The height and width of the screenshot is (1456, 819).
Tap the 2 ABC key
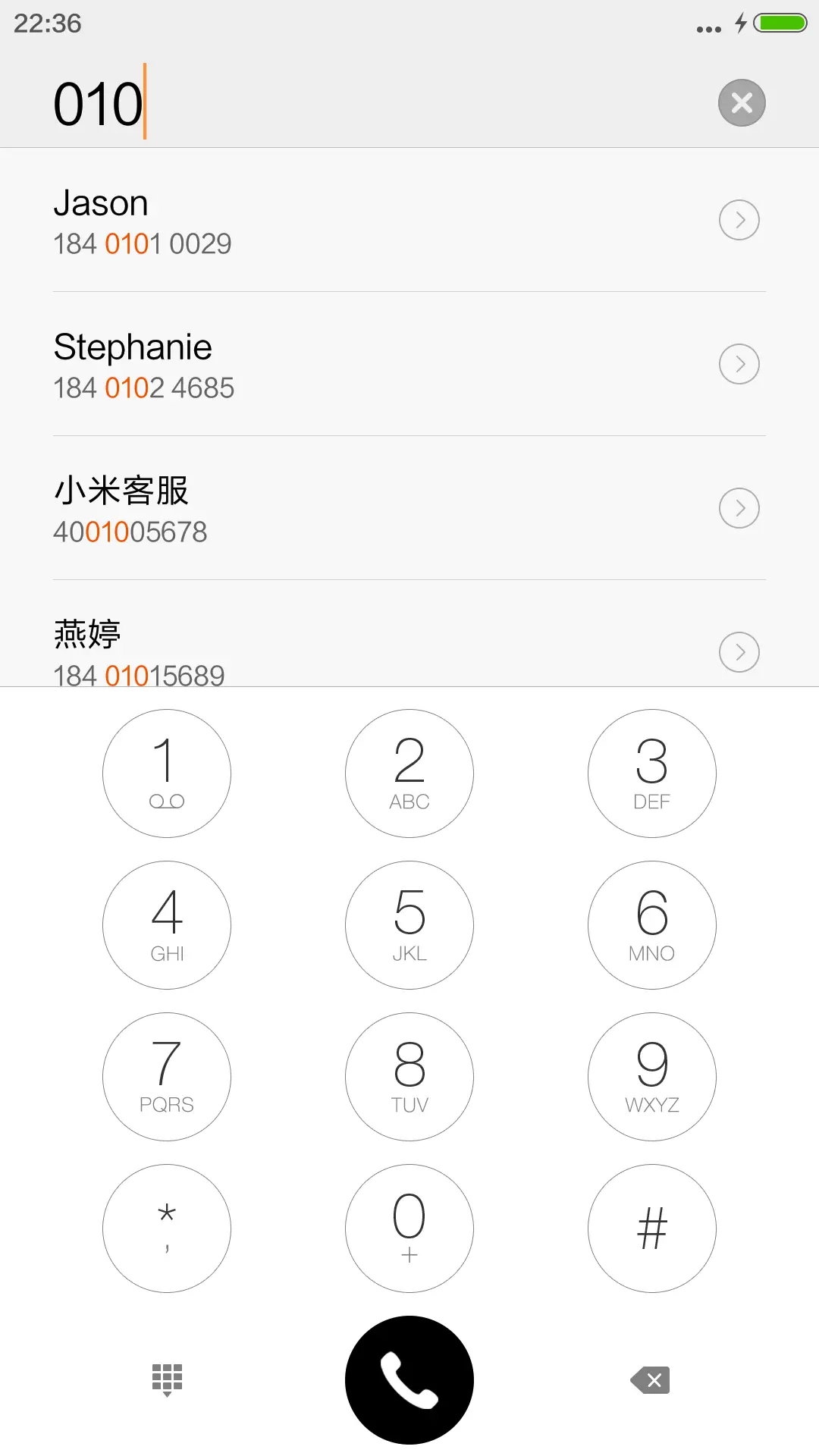409,773
